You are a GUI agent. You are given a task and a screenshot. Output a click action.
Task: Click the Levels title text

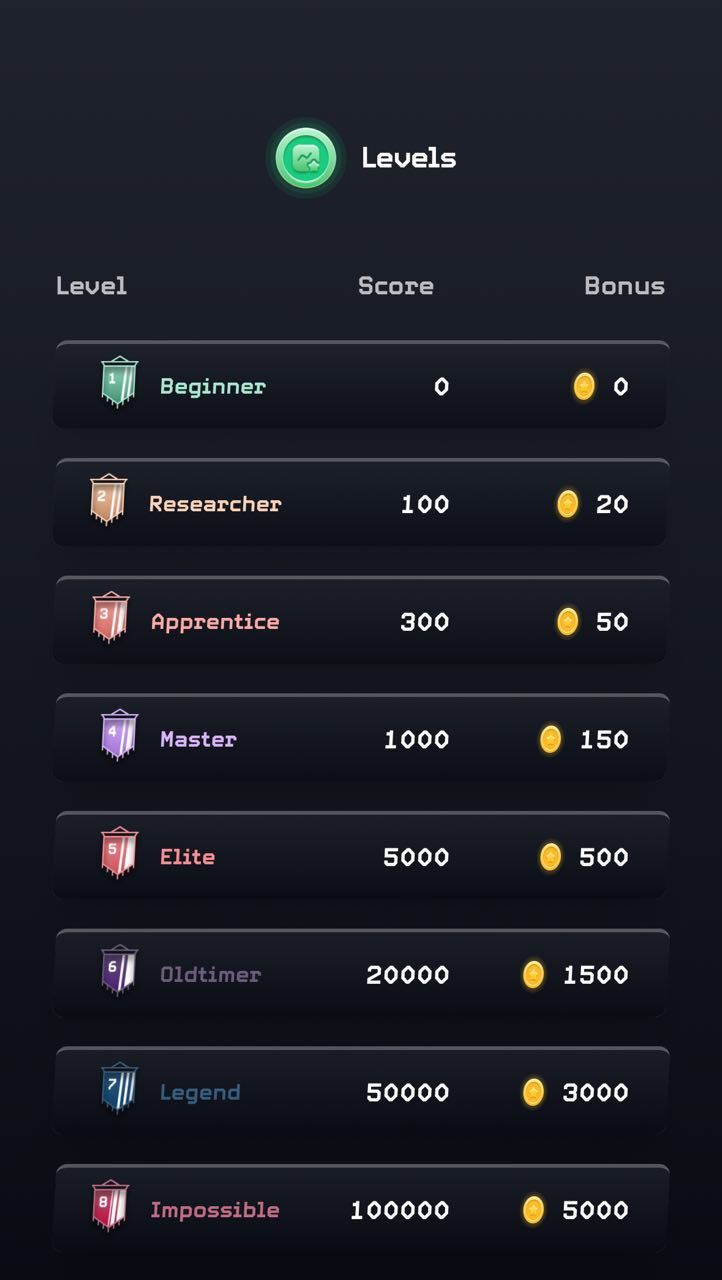[407, 157]
